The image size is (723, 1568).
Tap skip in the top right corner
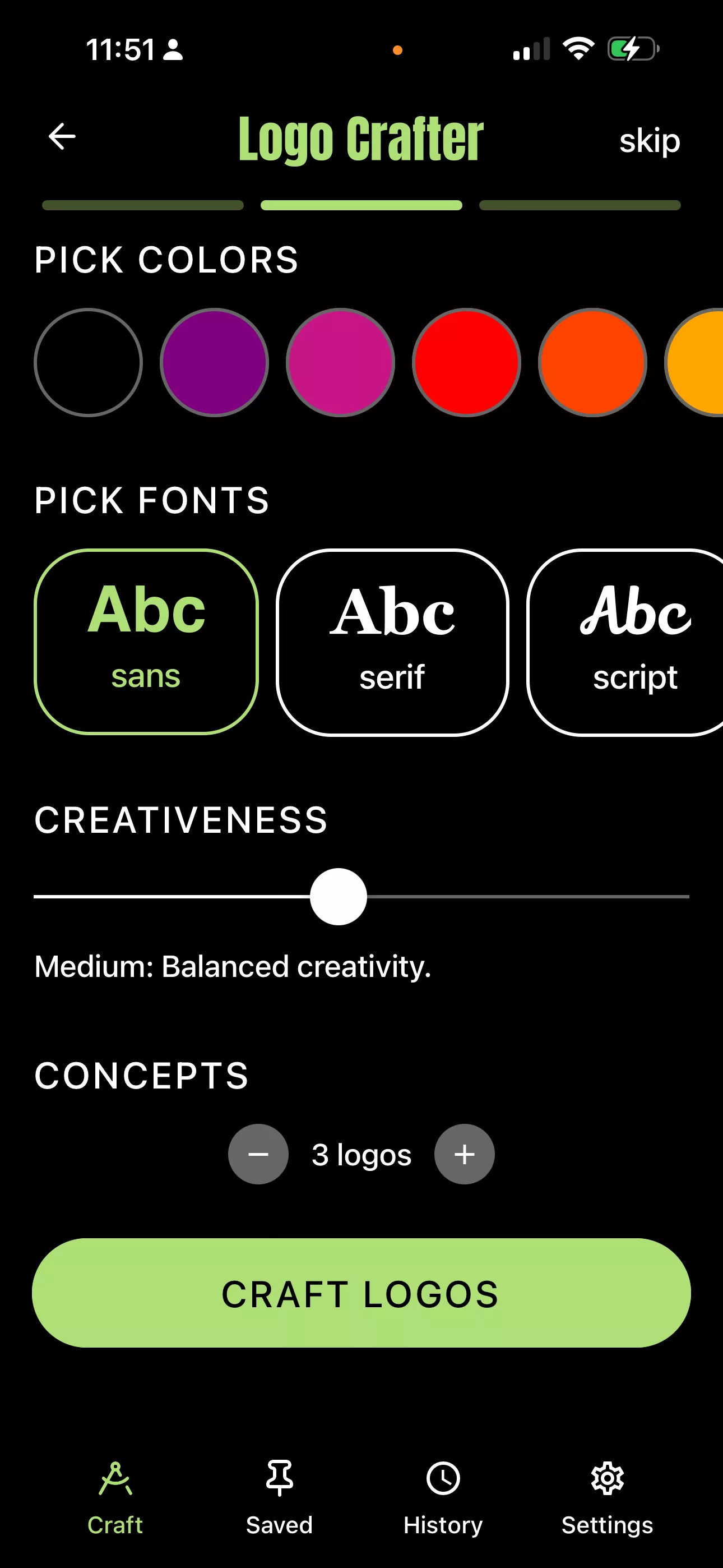[650, 140]
